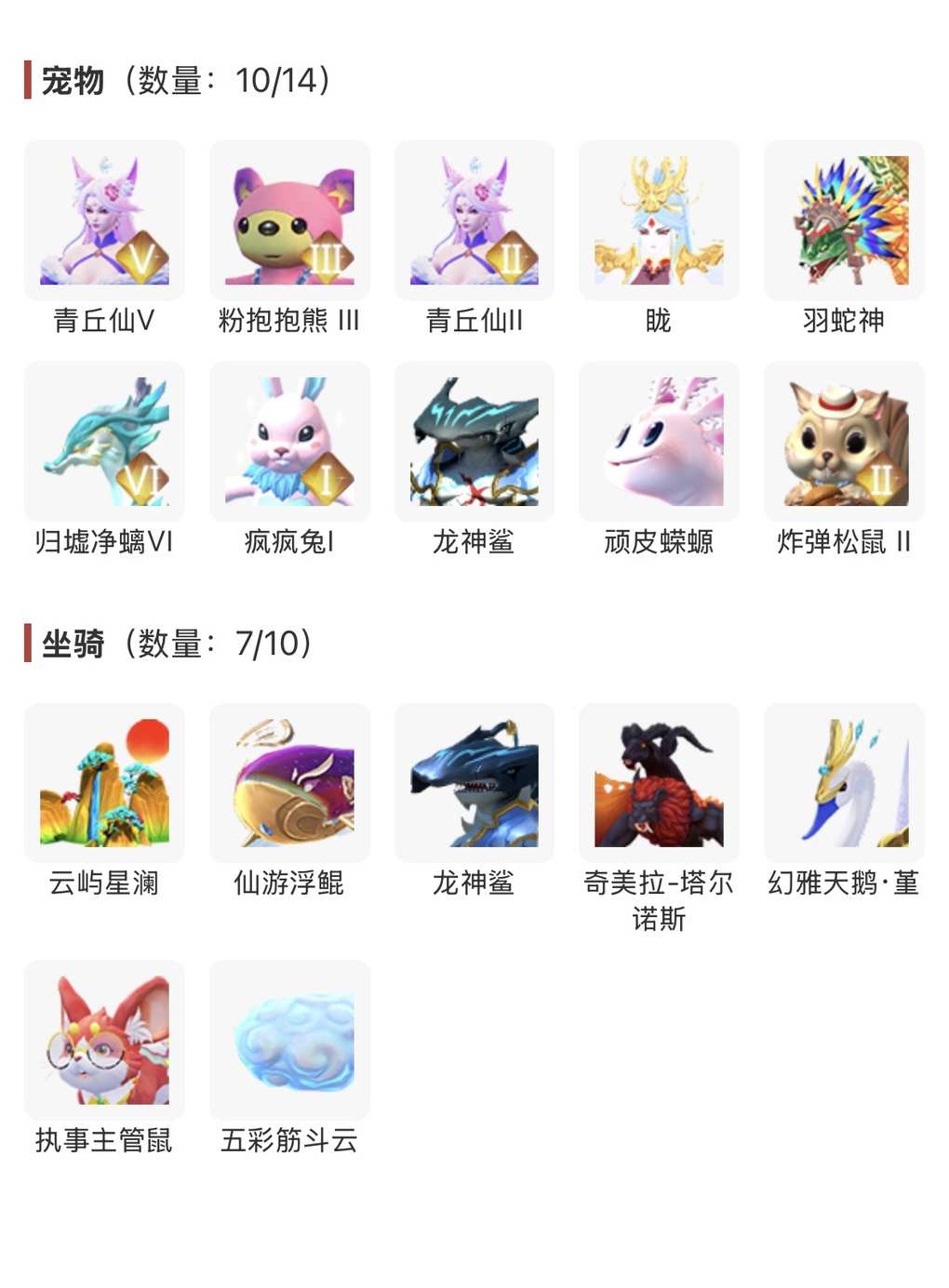Select 龙神鲨 in the 宠物 section
The width and height of the screenshot is (949, 1288).
tap(474, 442)
